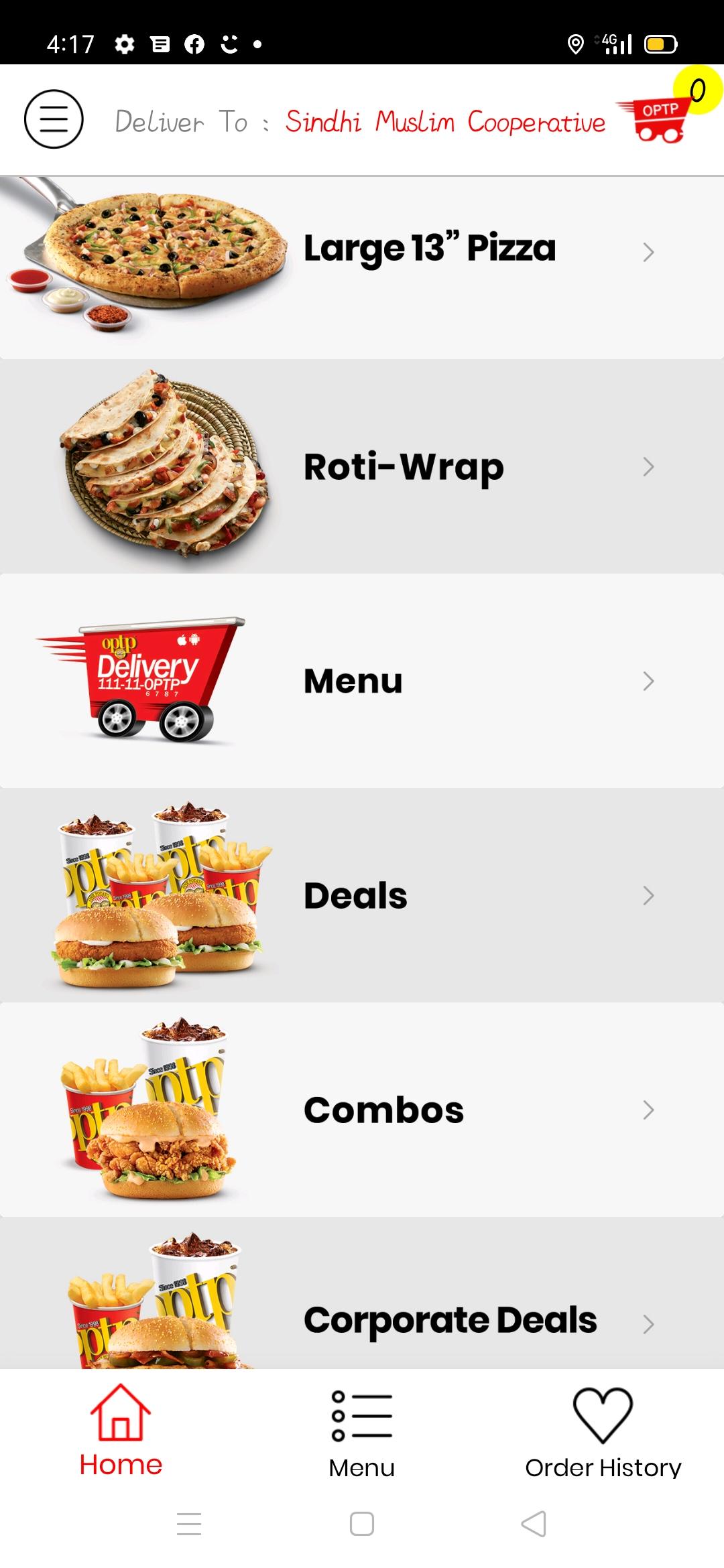Check the battery indicator in status bar
The width and height of the screenshot is (724, 1568).
click(660, 44)
